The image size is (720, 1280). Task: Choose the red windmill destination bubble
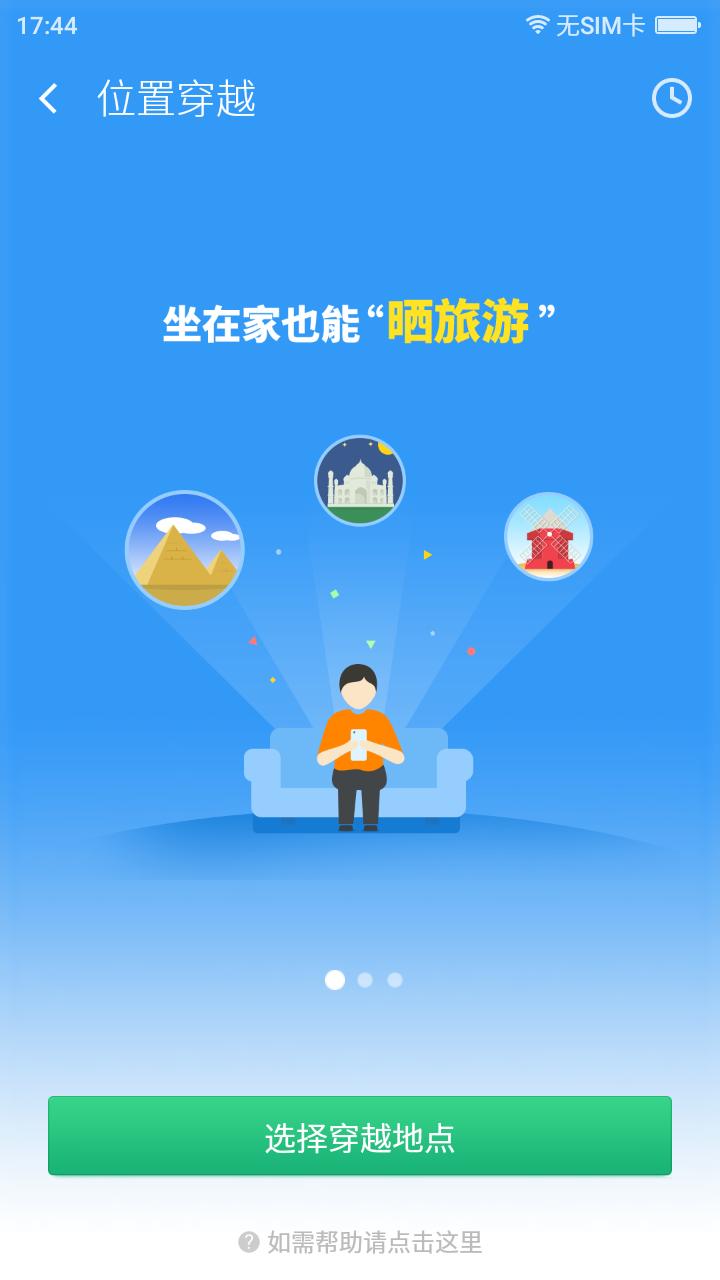tap(547, 537)
